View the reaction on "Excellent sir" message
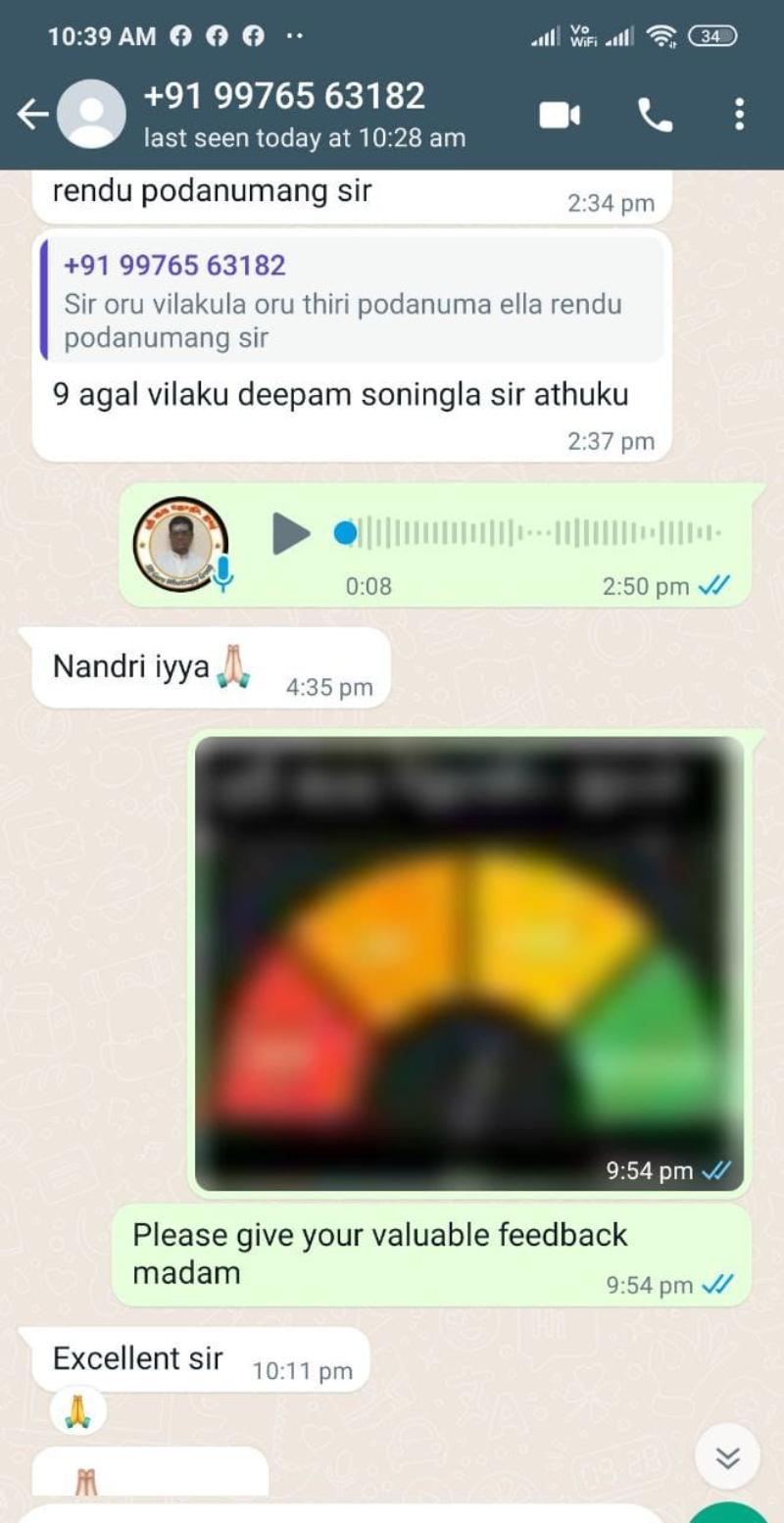The image size is (784, 1523). [78, 1413]
